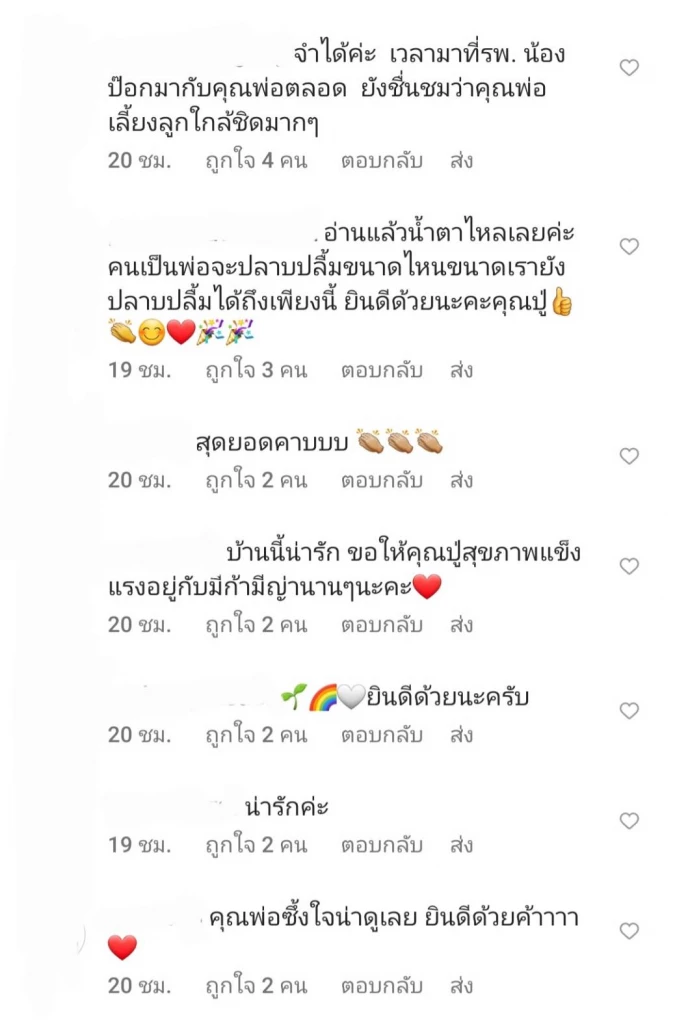Reply to the ยินดีด้วยนะครับ comment
Image resolution: width=675 pixels, height=1024 pixels.
click(381, 735)
